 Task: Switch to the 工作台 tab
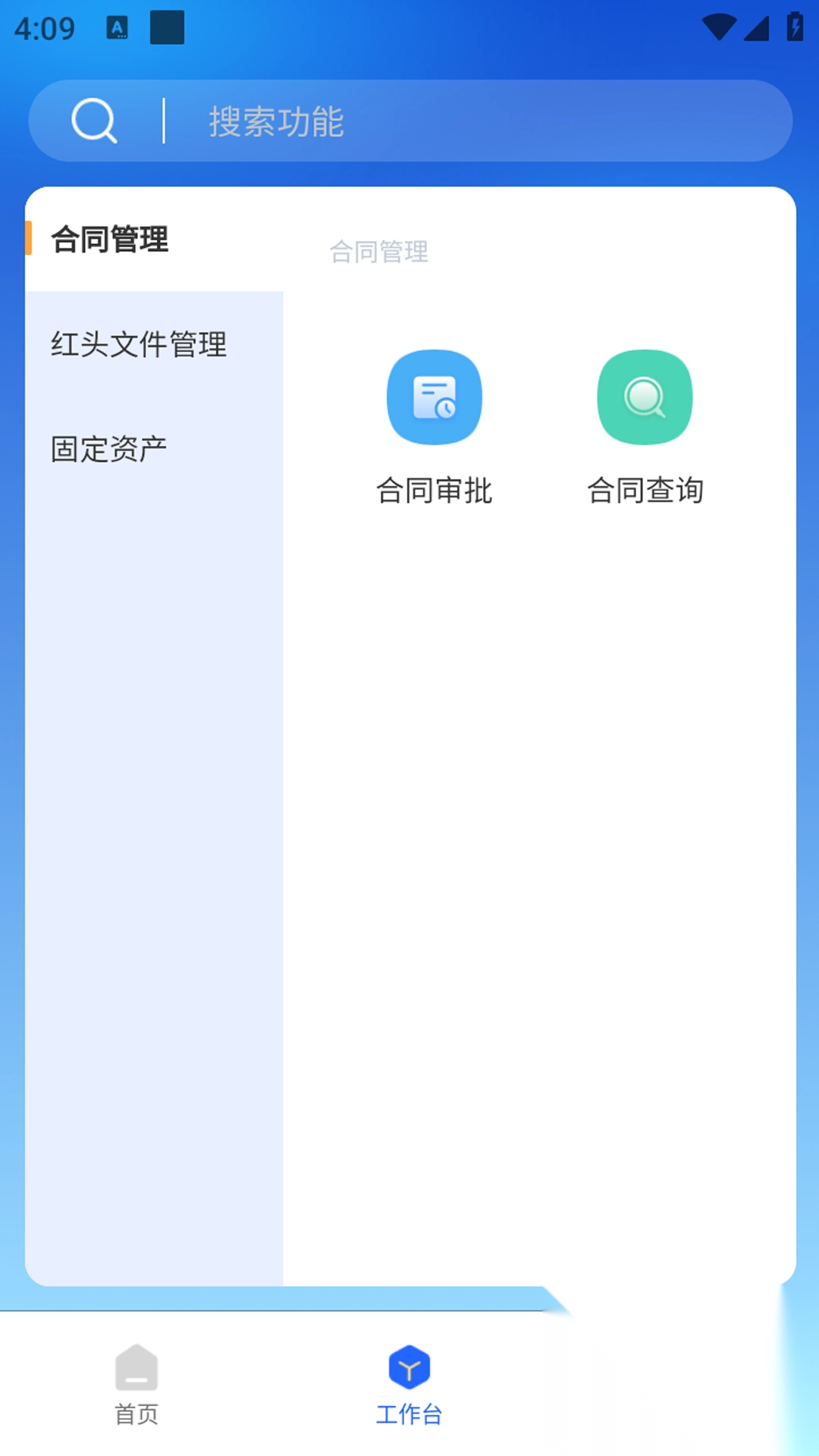(x=409, y=1382)
